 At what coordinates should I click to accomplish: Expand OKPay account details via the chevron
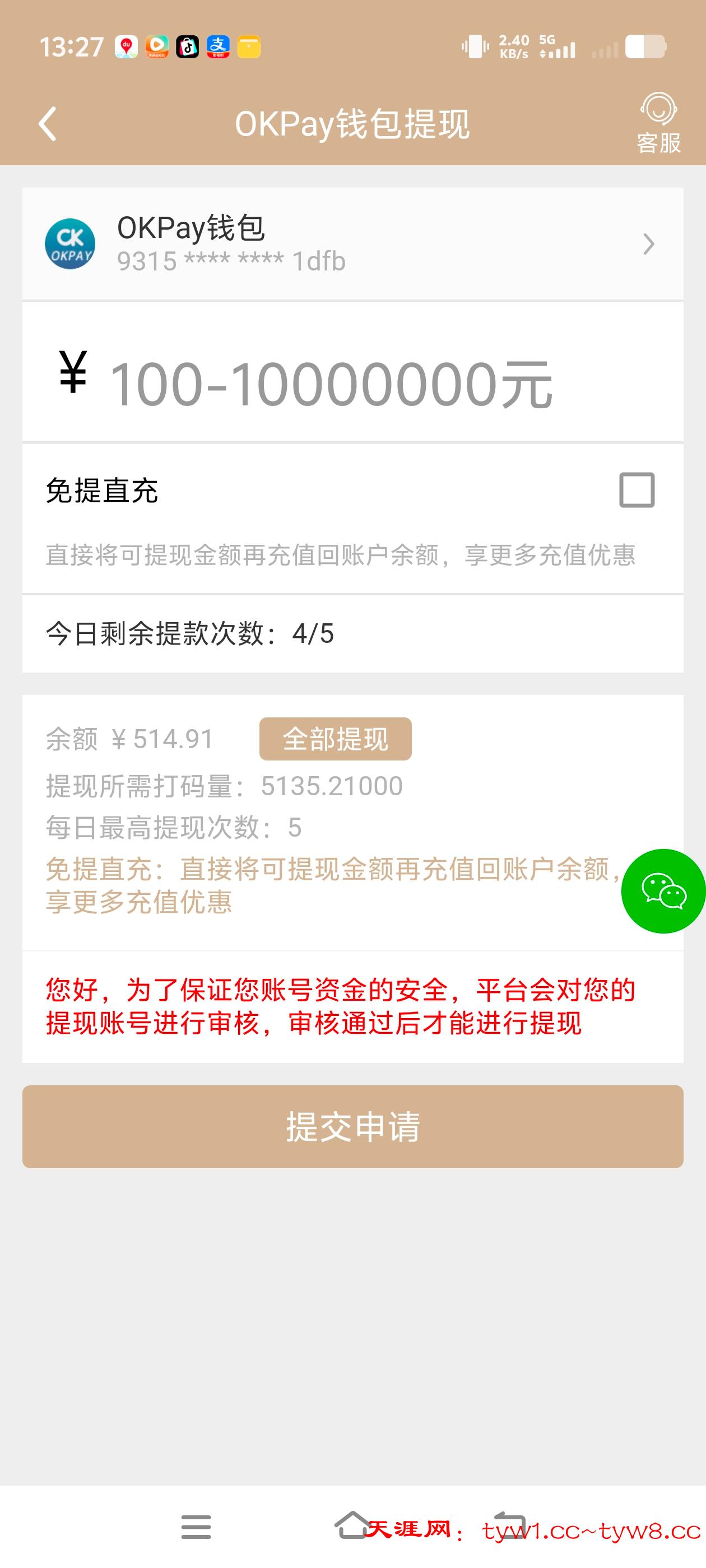tap(648, 244)
